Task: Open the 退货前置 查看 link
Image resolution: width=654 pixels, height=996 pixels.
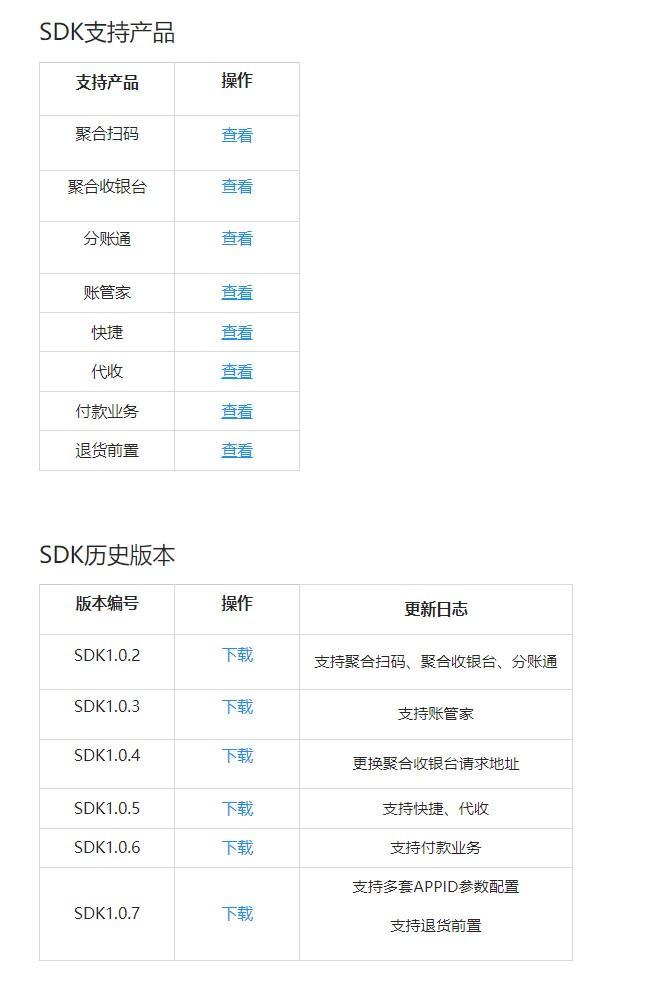Action: (237, 451)
